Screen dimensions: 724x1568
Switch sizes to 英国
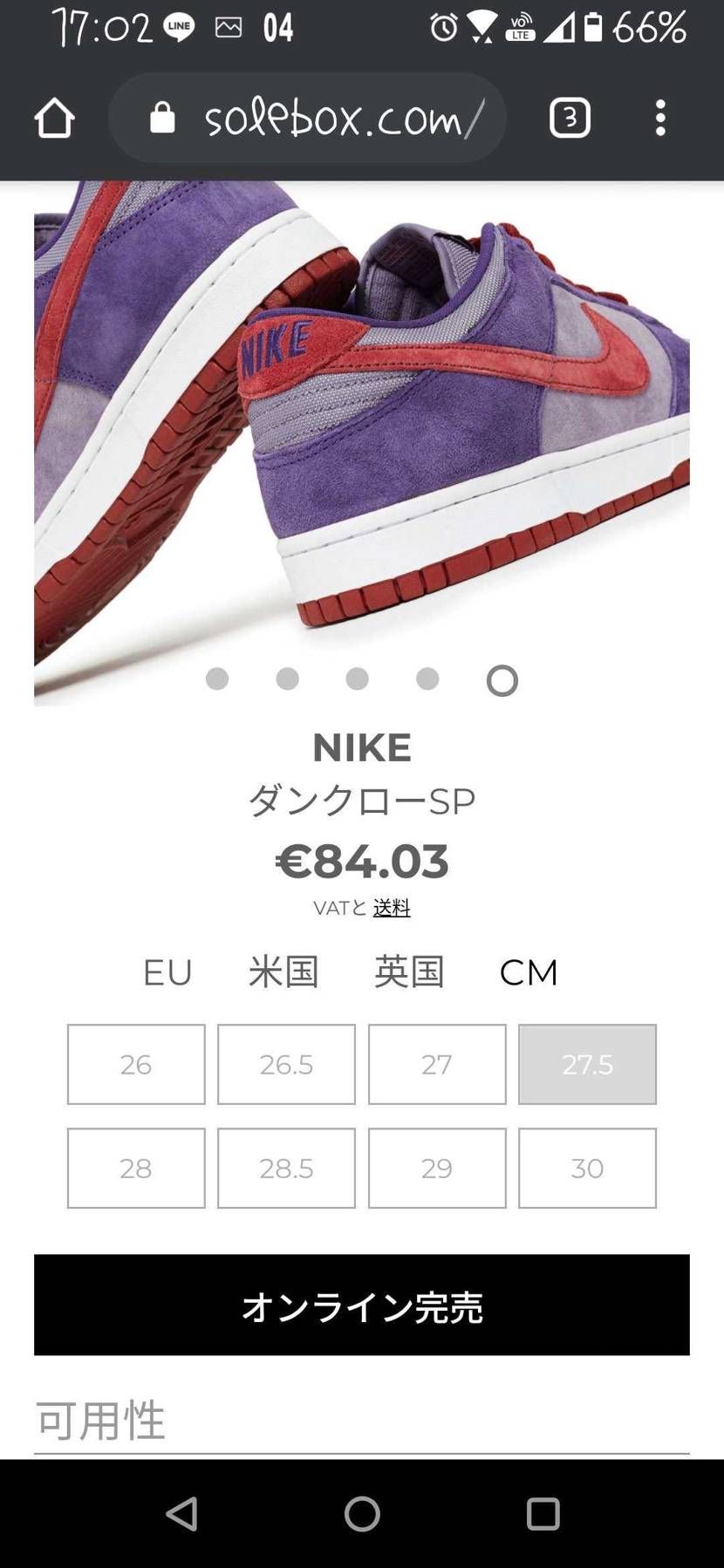point(409,972)
